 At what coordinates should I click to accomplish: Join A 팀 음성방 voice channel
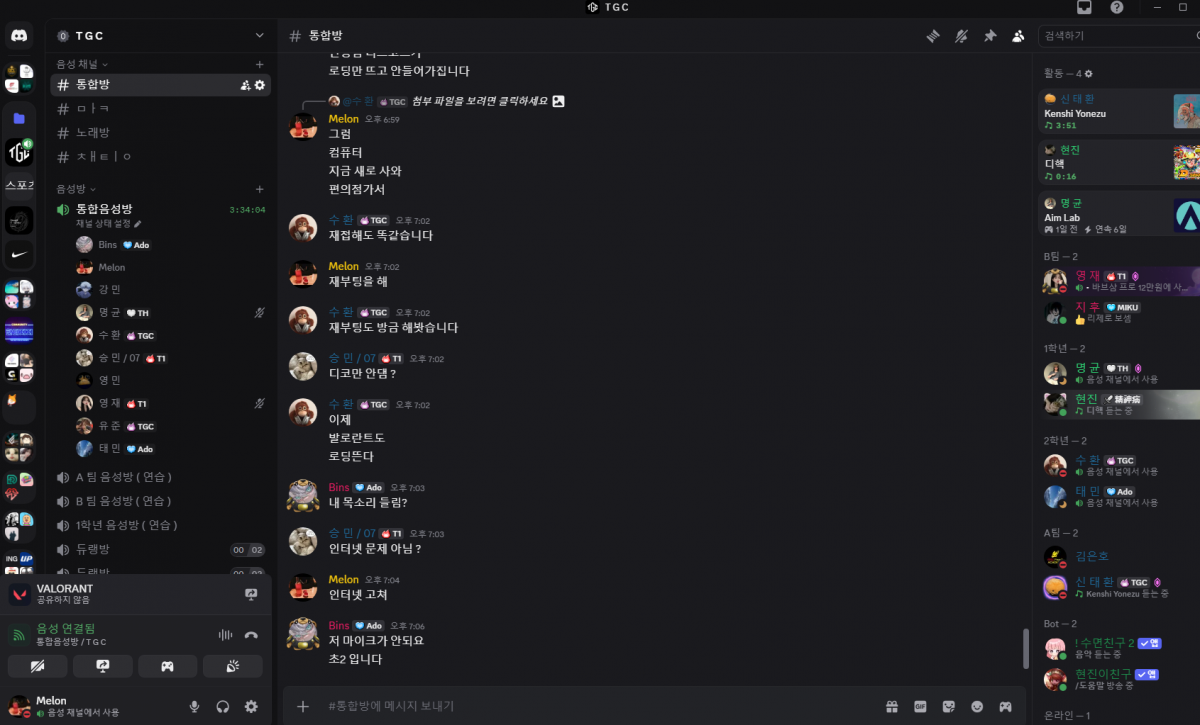pos(122,477)
